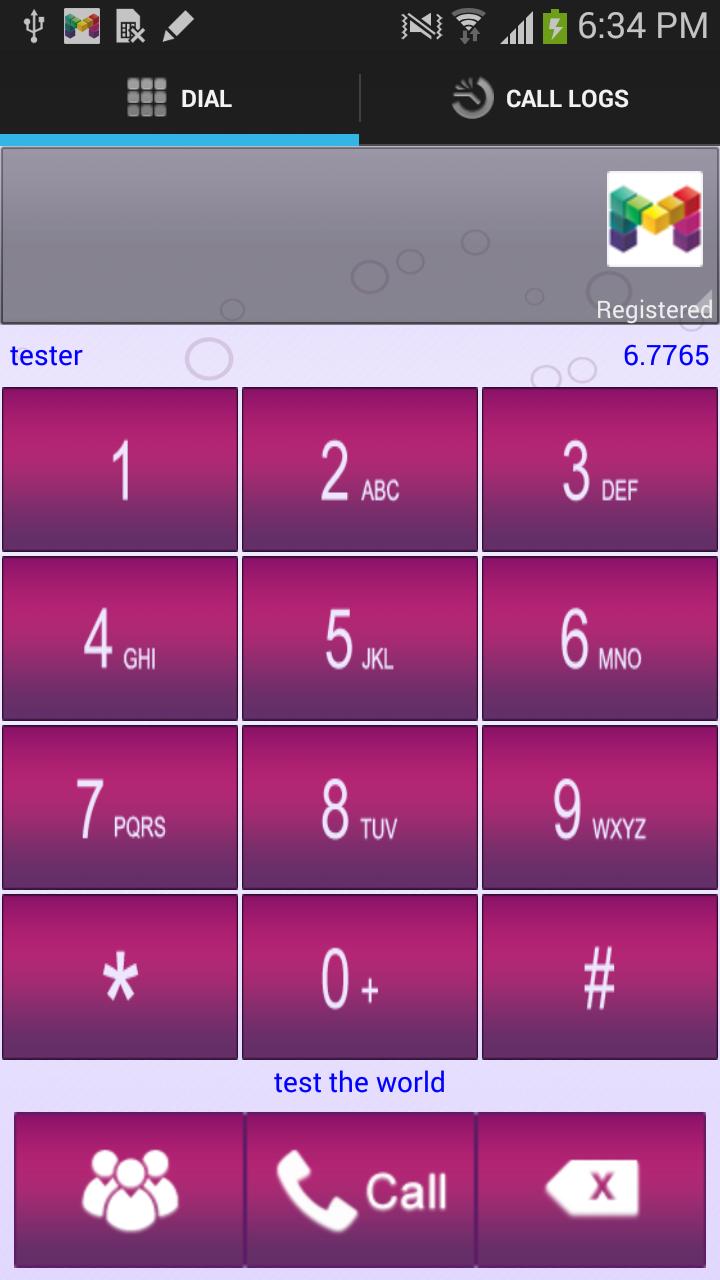Tap the hash key
The width and height of the screenshot is (720, 1280).
(600, 977)
